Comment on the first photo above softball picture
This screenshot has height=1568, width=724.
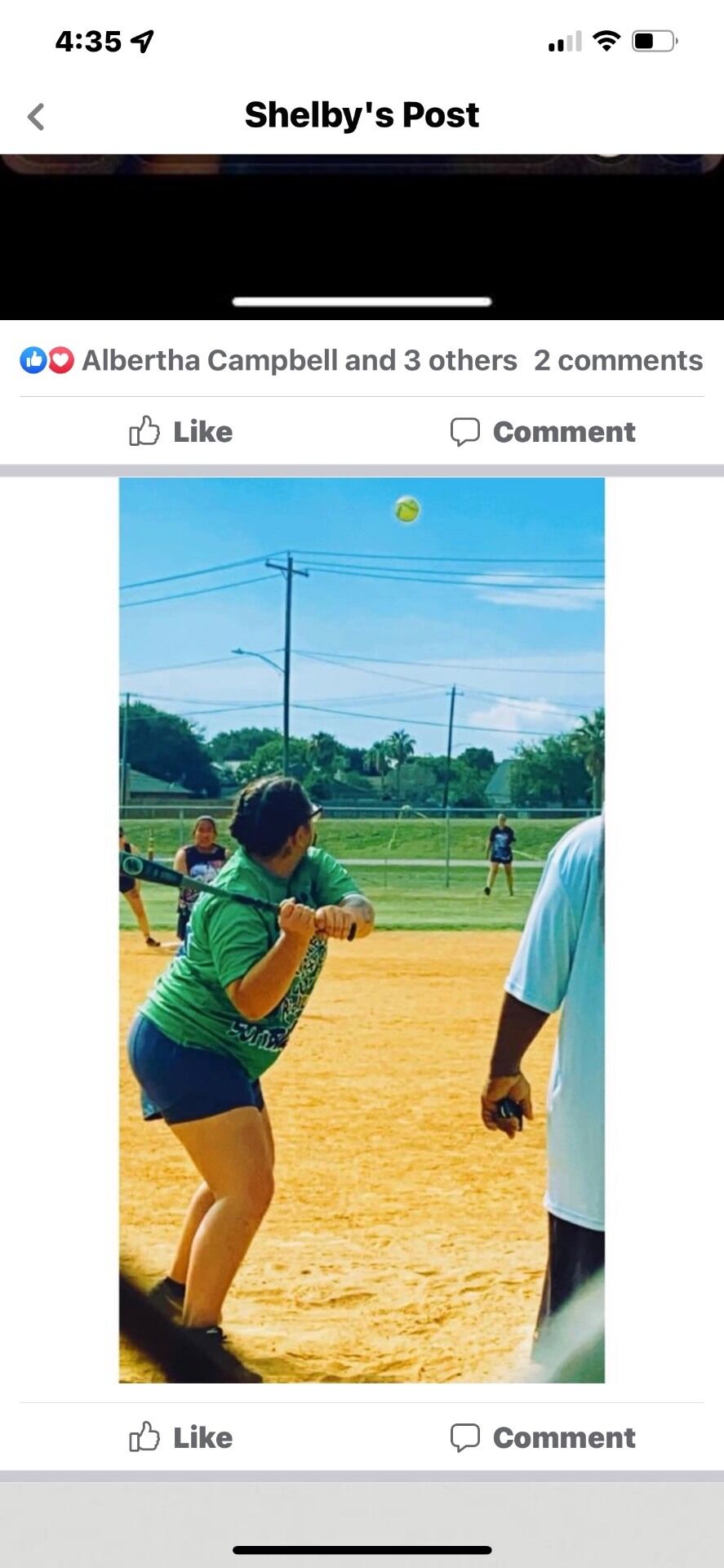point(543,431)
